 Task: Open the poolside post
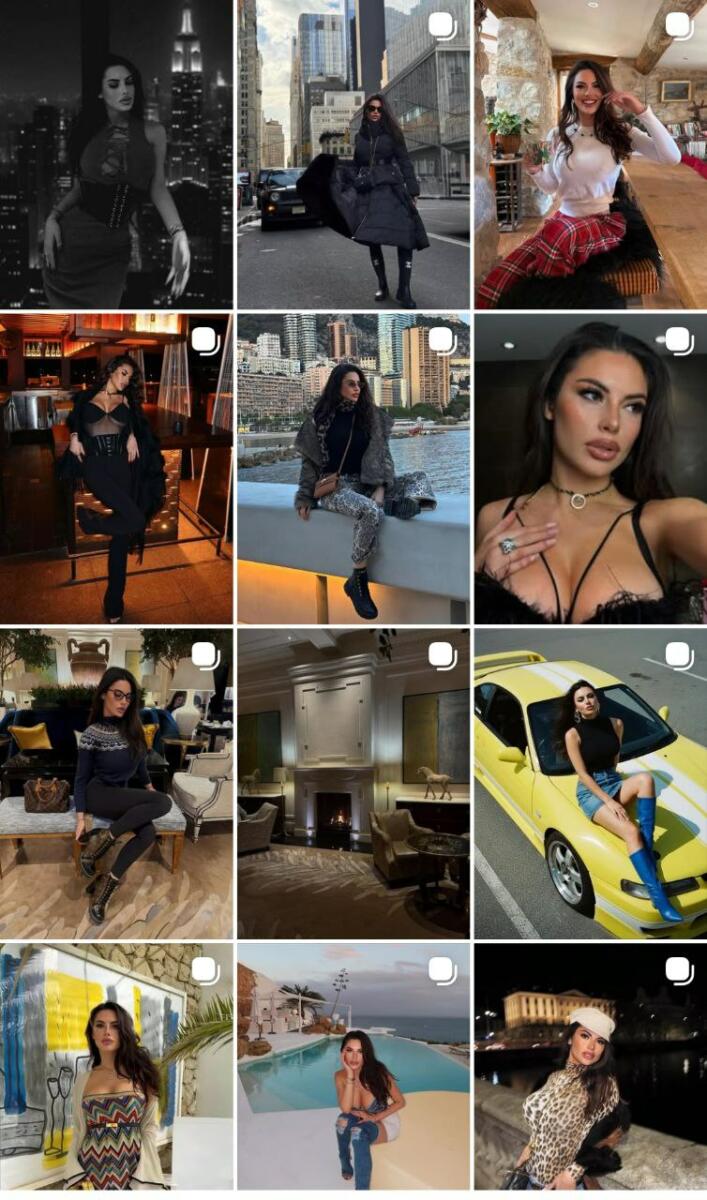coord(353,1068)
